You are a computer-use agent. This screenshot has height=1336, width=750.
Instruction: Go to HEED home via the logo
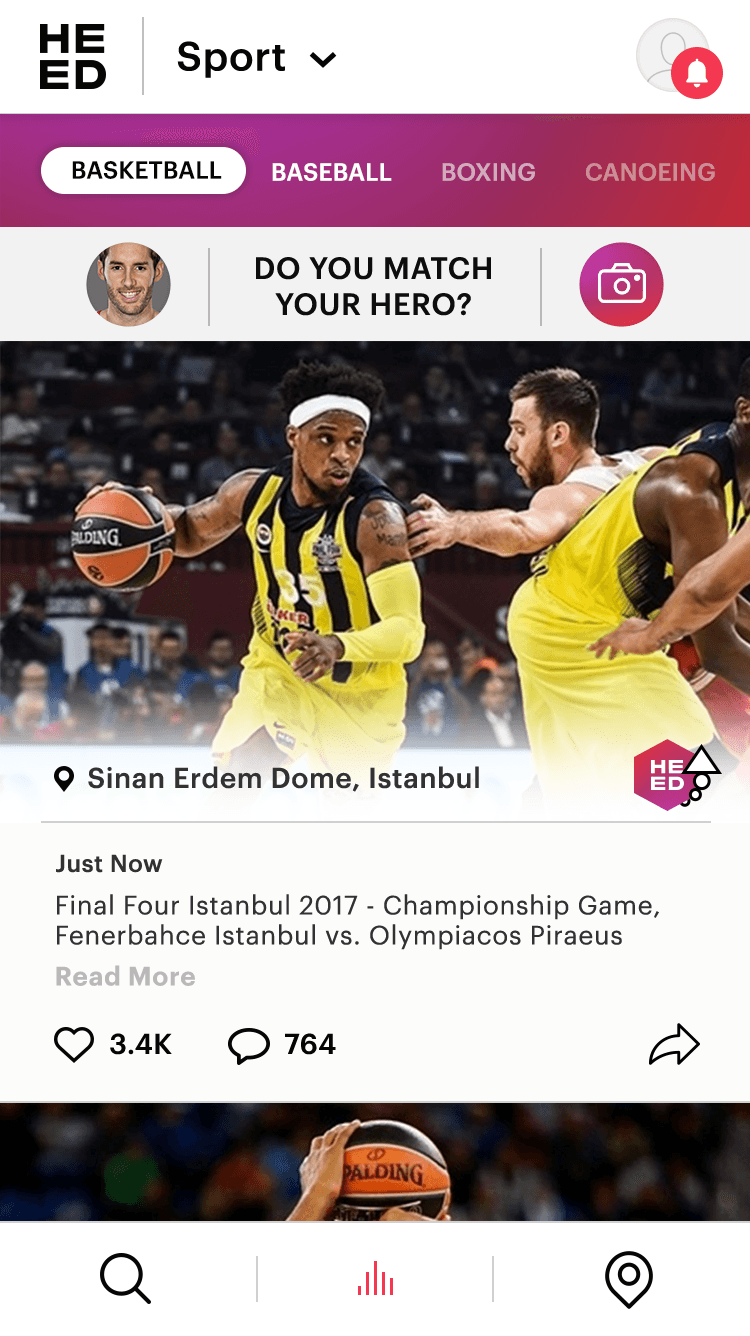(72, 57)
